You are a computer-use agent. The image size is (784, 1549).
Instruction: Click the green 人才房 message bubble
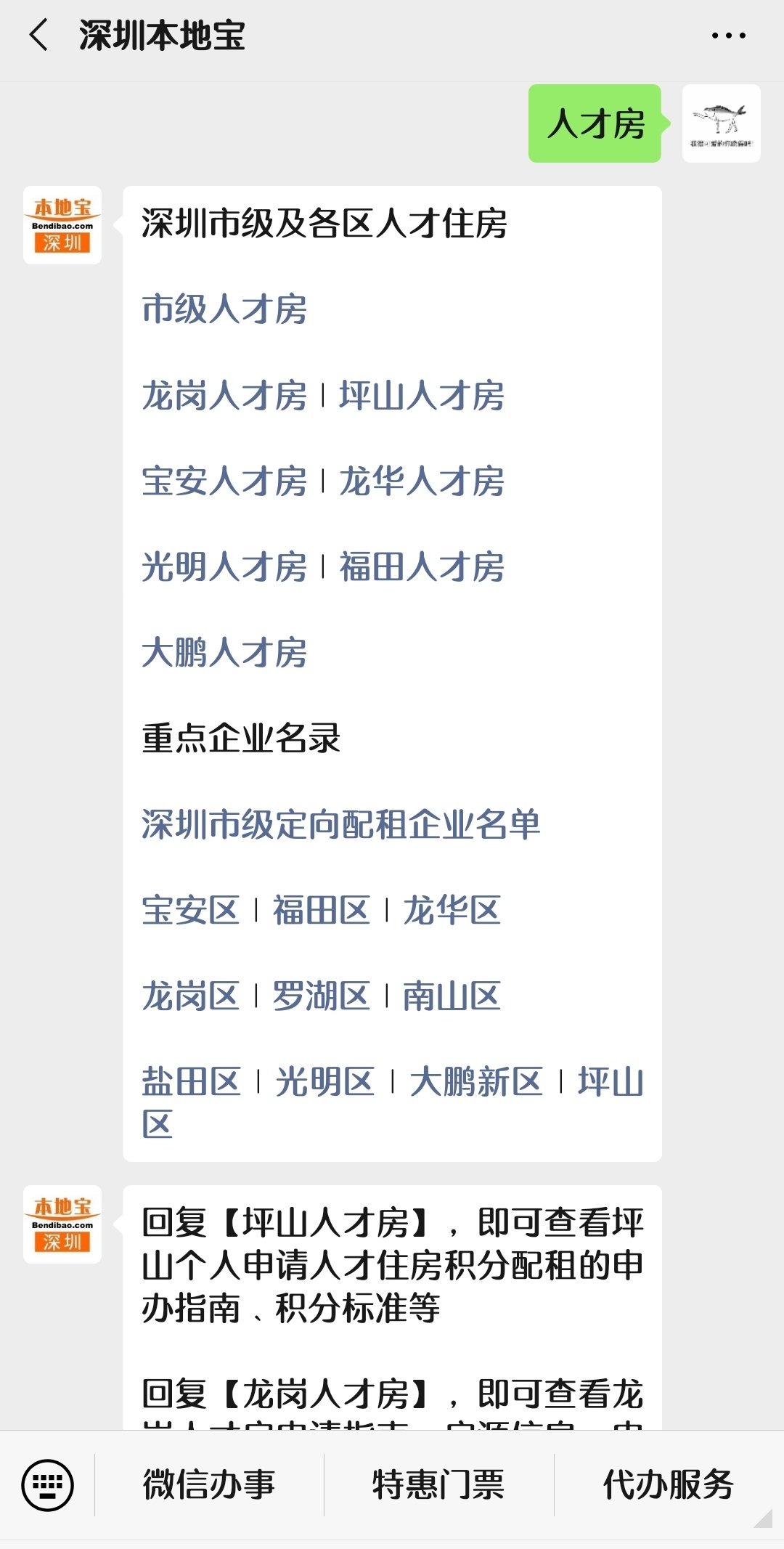(595, 125)
